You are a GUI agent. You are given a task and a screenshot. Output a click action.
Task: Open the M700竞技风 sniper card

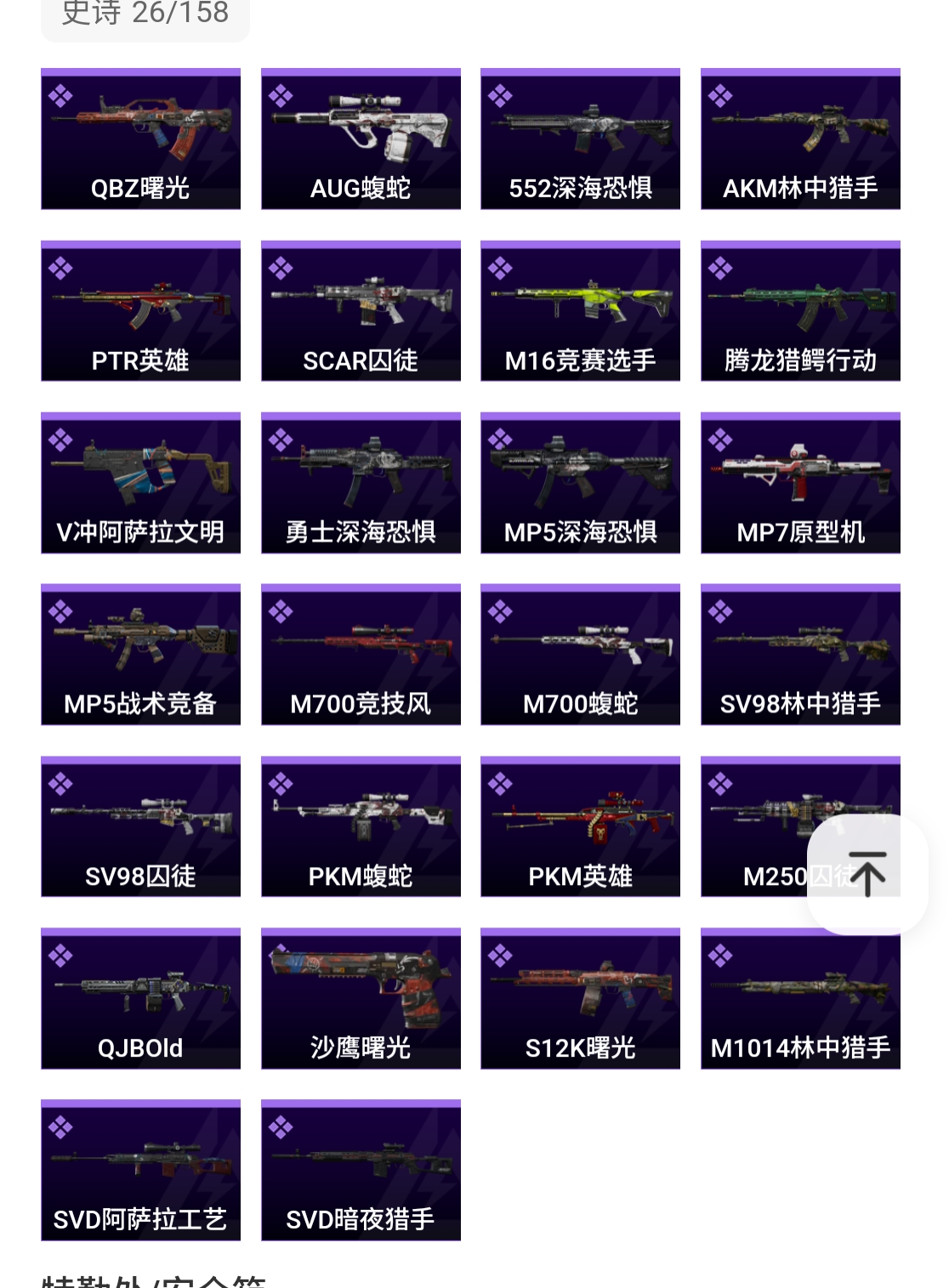[361, 655]
